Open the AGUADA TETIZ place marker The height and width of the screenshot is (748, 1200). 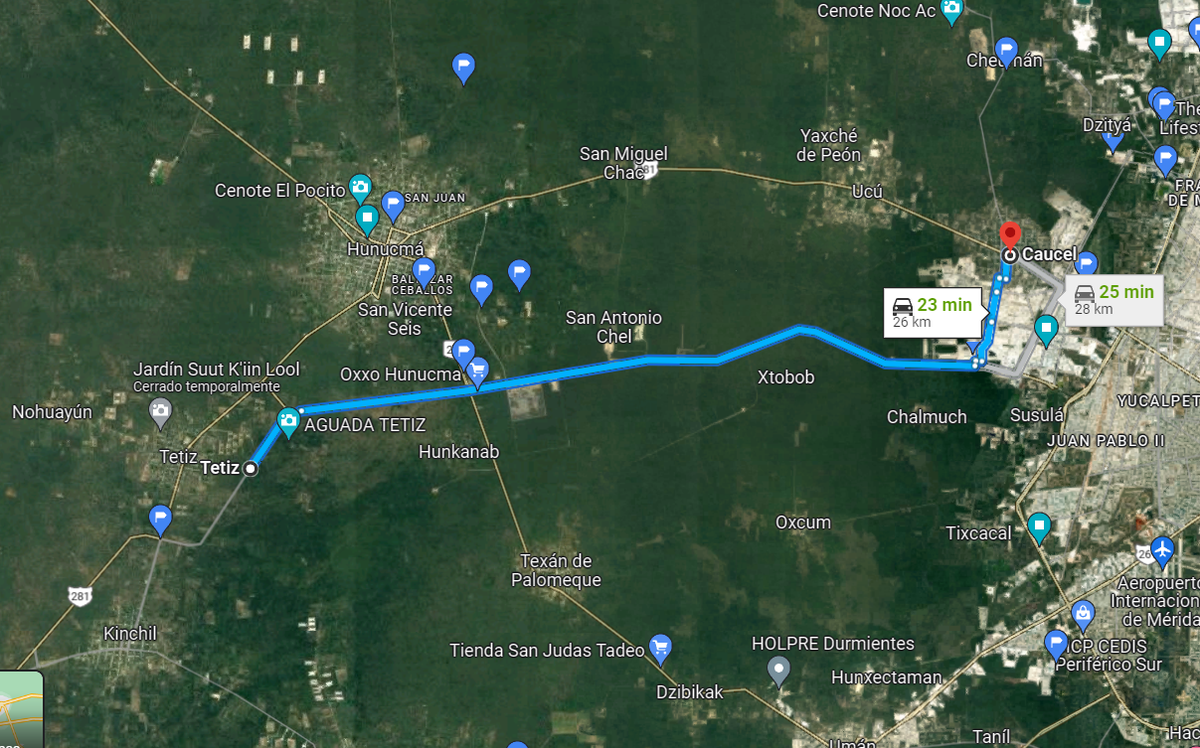pos(289,422)
